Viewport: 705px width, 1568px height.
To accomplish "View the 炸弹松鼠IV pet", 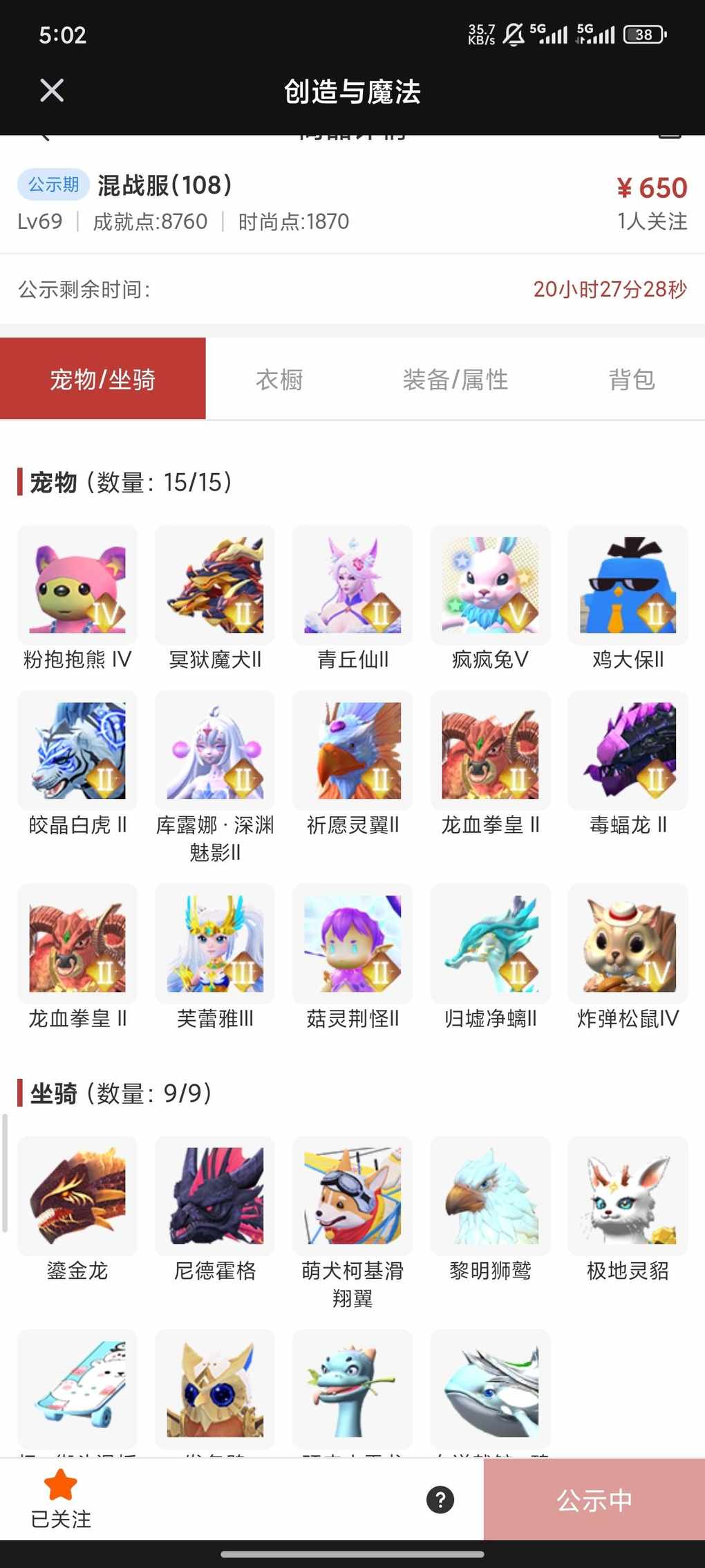I will pos(628,943).
